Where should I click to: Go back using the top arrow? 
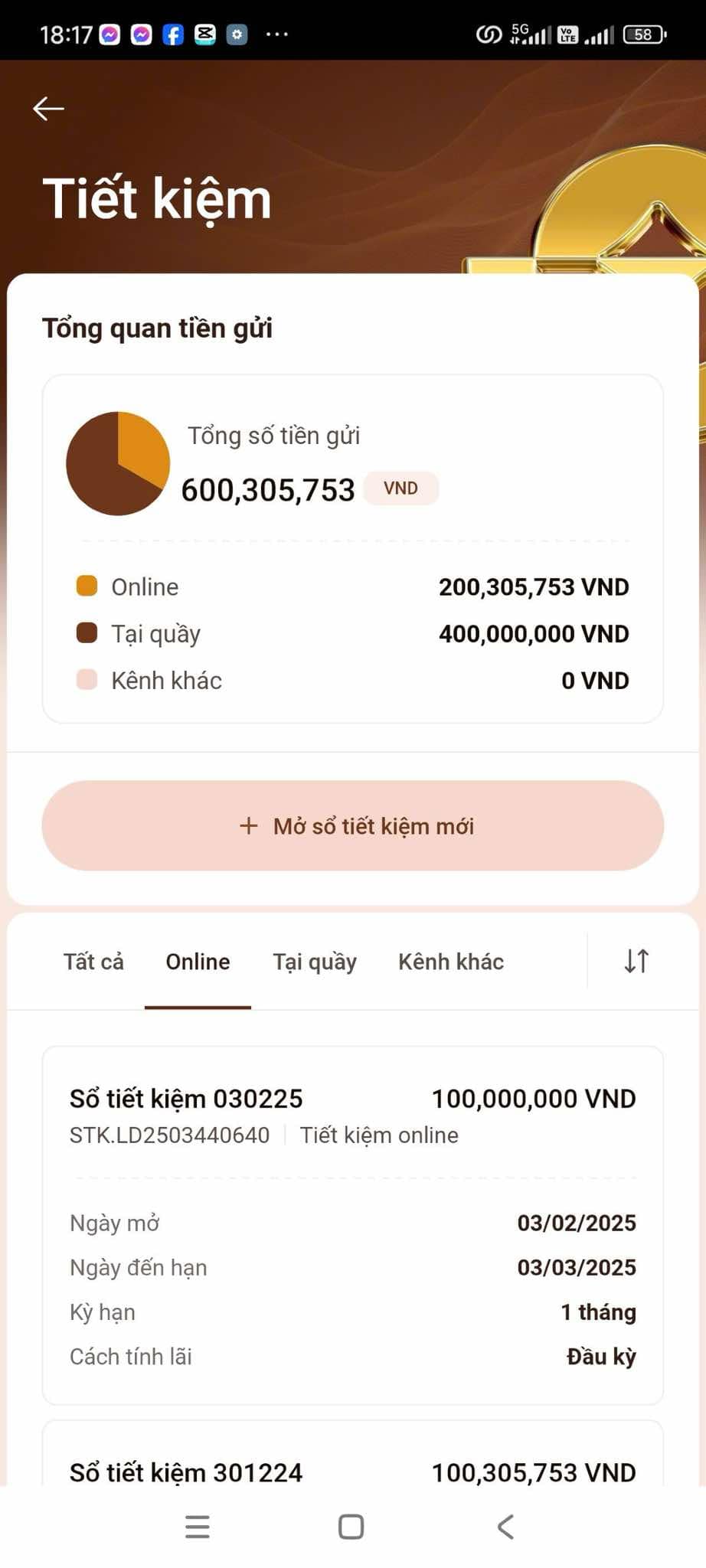(x=48, y=109)
